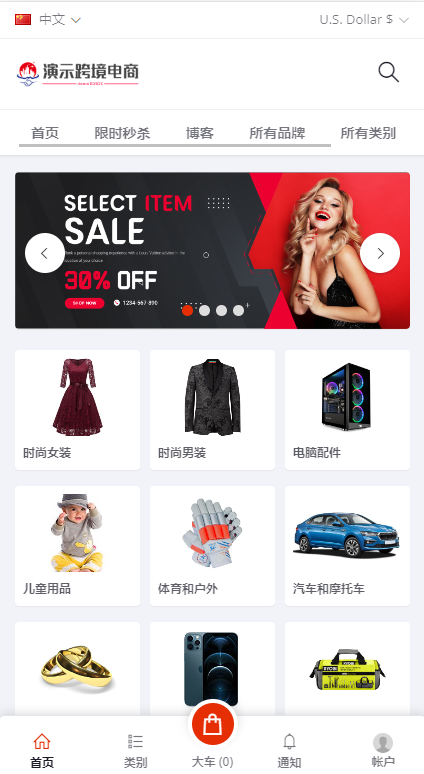This screenshot has height=774, width=424.
Task: Select the 所有类别 top tab
Action: (x=368, y=133)
